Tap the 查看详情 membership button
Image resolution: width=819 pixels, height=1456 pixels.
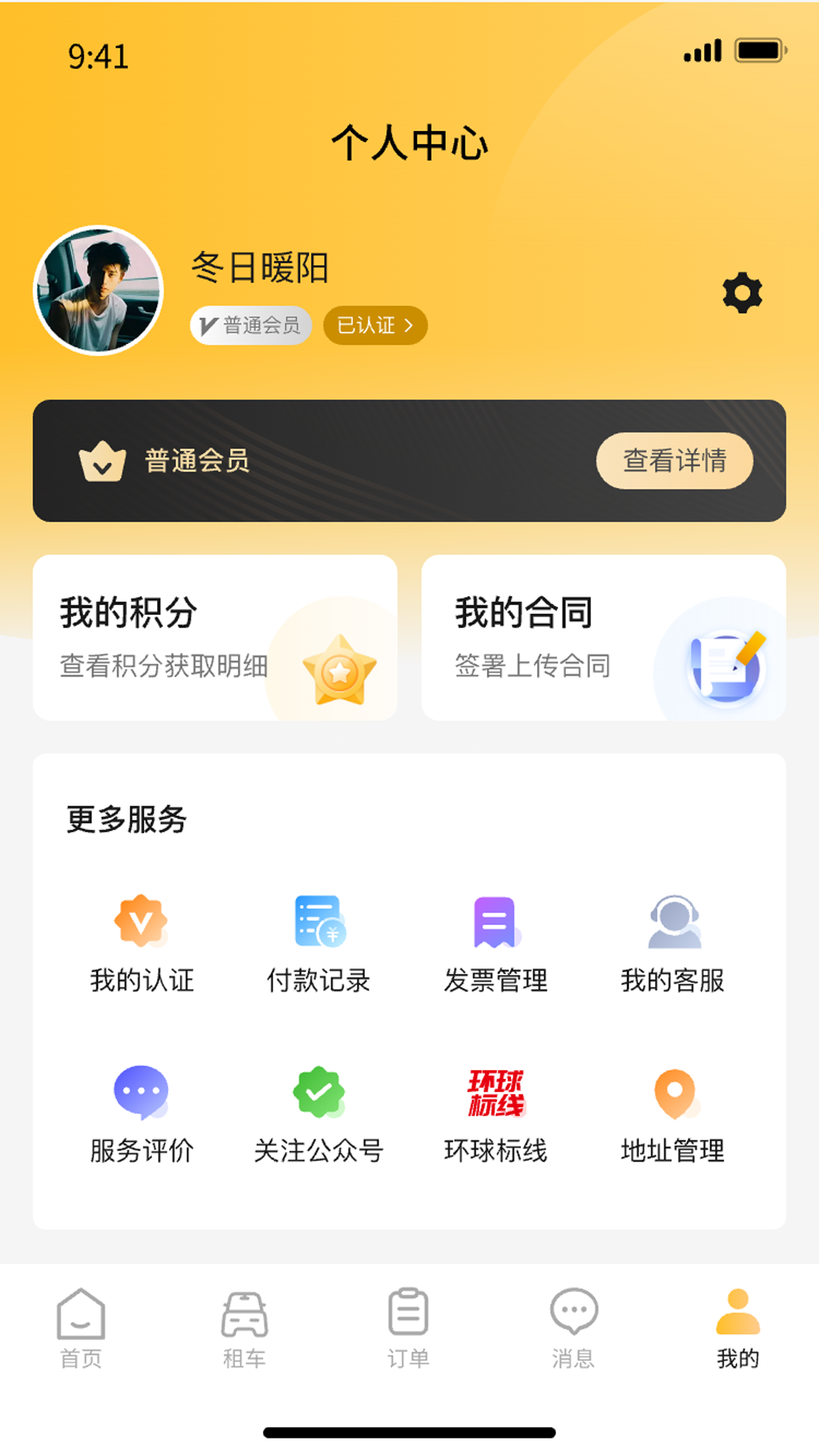tap(674, 460)
